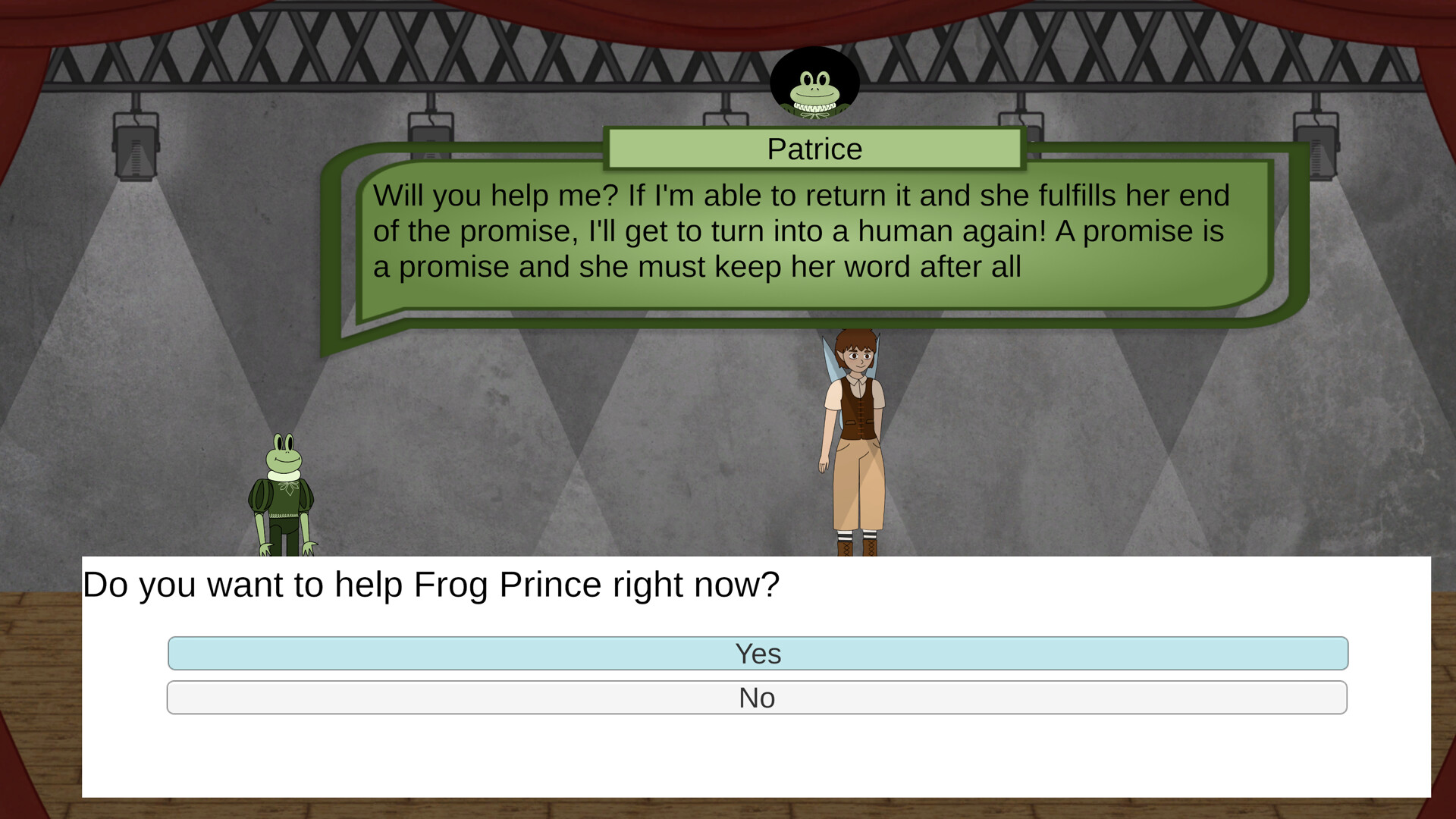Select No to decline helping
Viewport: 1456px width, 819px height.
(757, 697)
